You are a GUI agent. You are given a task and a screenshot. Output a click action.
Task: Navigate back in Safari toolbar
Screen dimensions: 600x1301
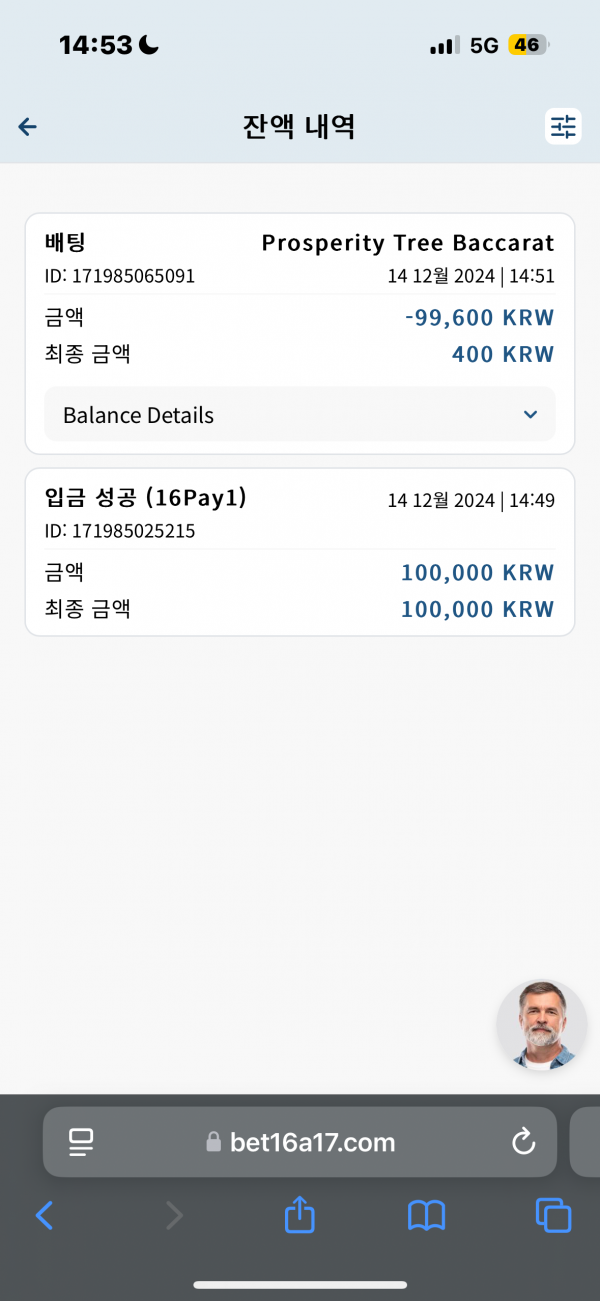(x=44, y=1216)
